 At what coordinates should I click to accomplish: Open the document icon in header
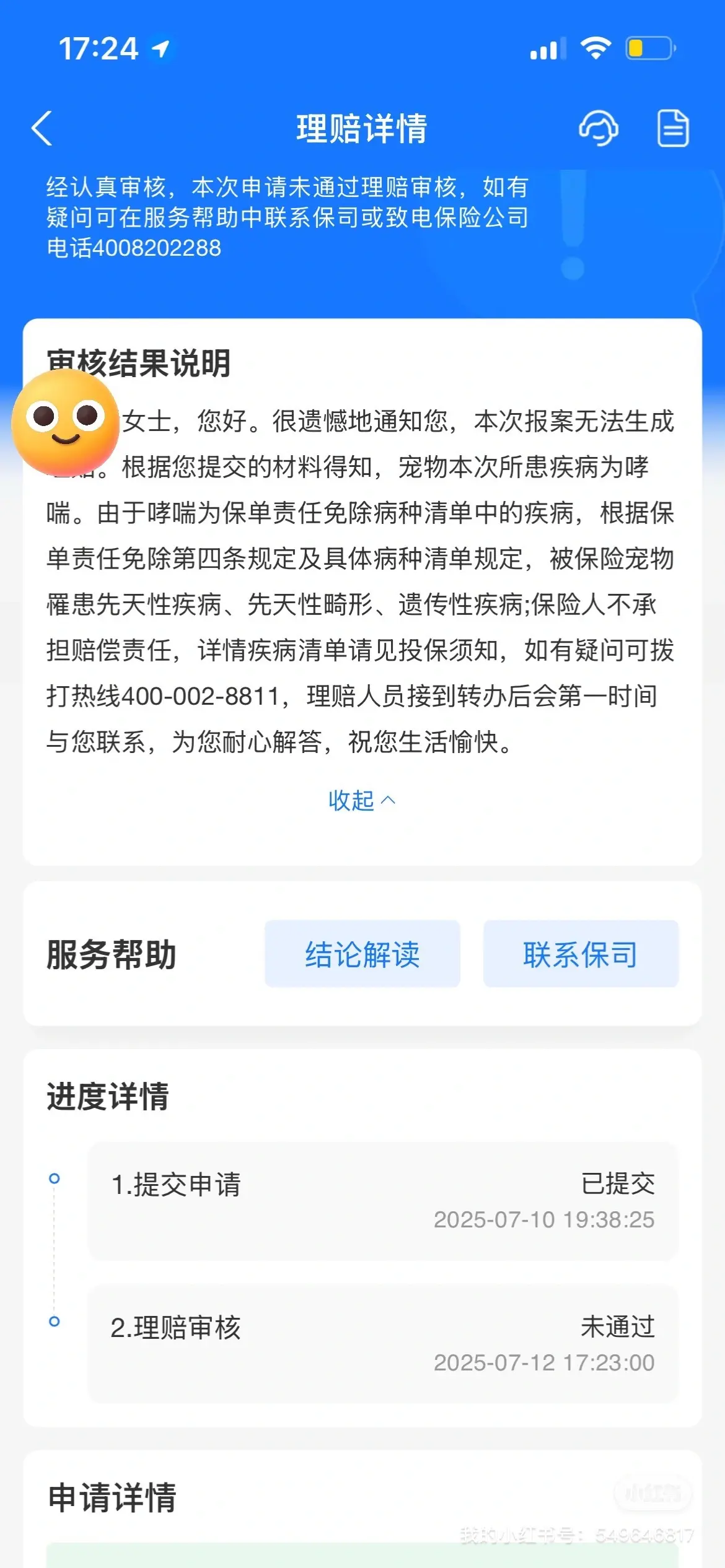coord(672,128)
